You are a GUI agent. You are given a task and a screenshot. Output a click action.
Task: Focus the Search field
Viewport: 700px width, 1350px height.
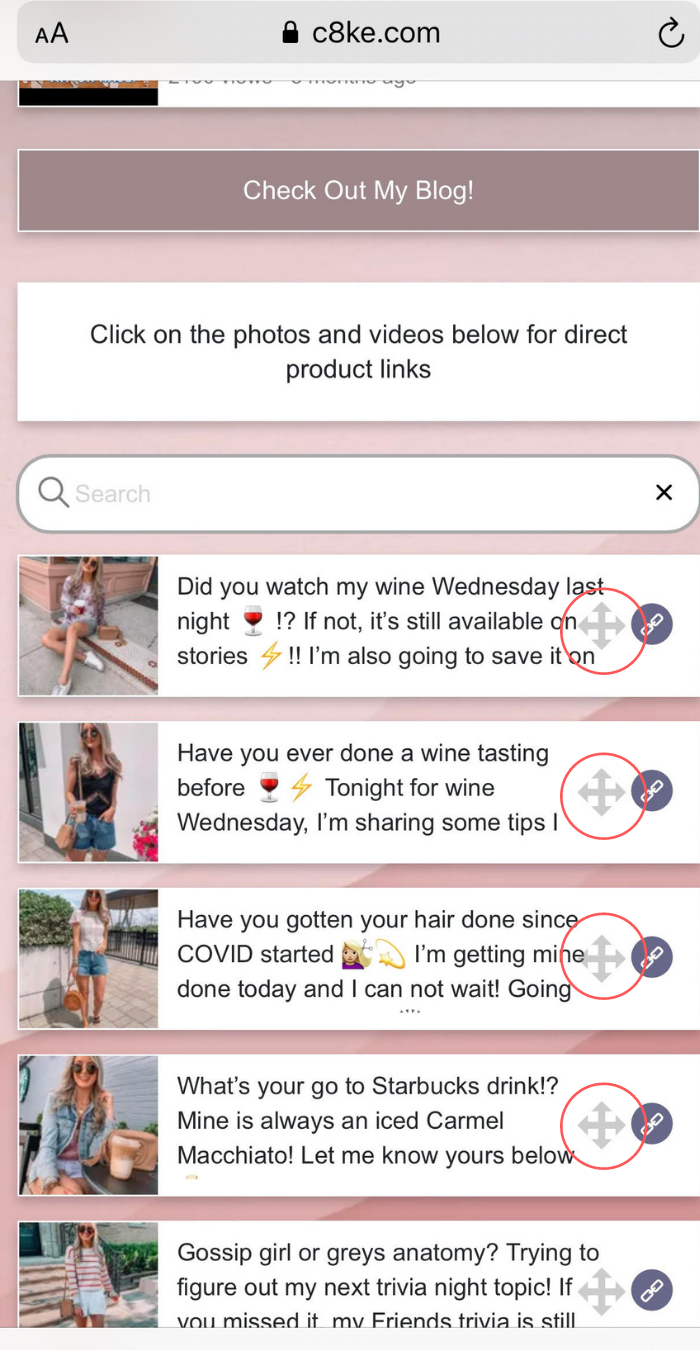point(340,493)
